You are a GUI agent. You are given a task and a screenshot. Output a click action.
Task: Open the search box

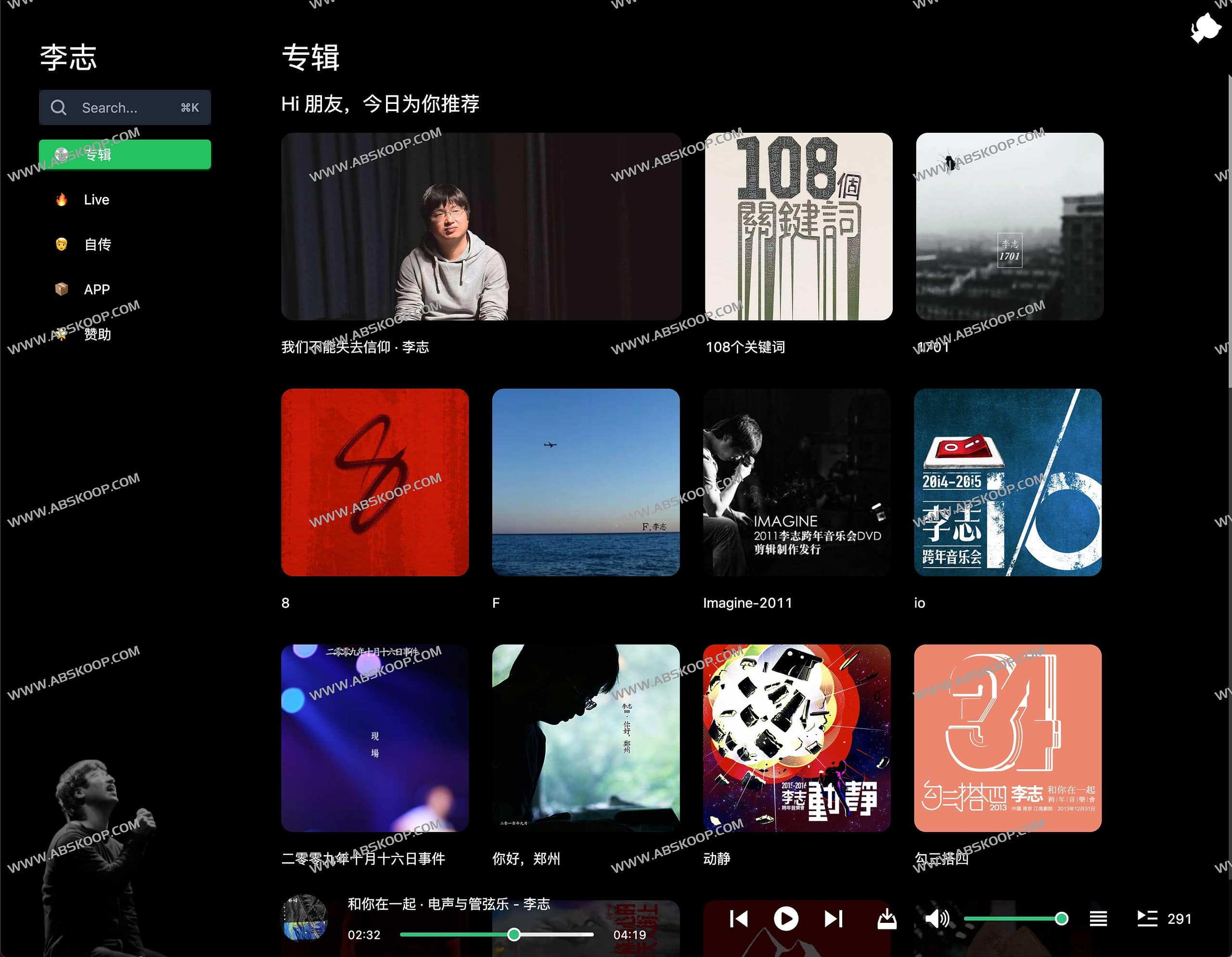pos(125,107)
